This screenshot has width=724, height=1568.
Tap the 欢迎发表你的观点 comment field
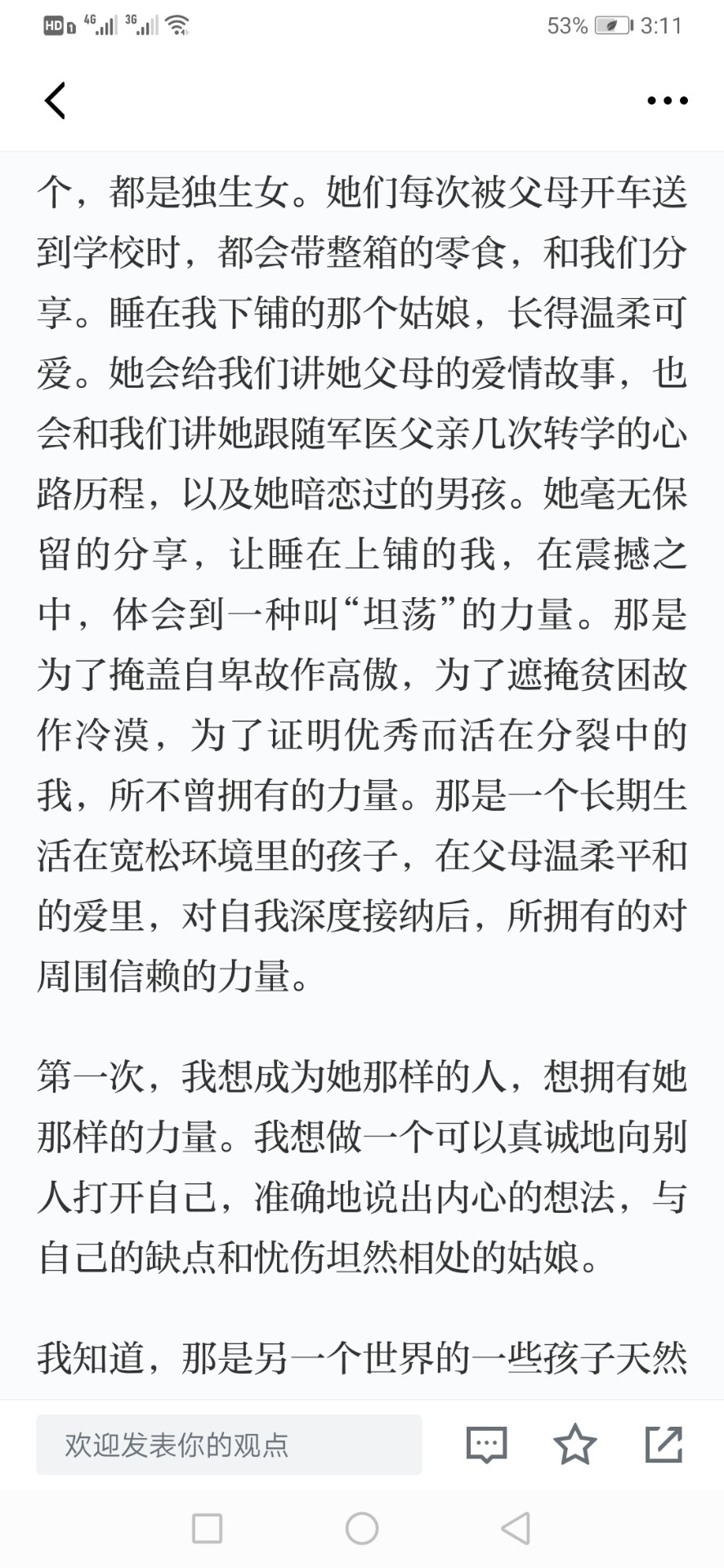point(229,1445)
